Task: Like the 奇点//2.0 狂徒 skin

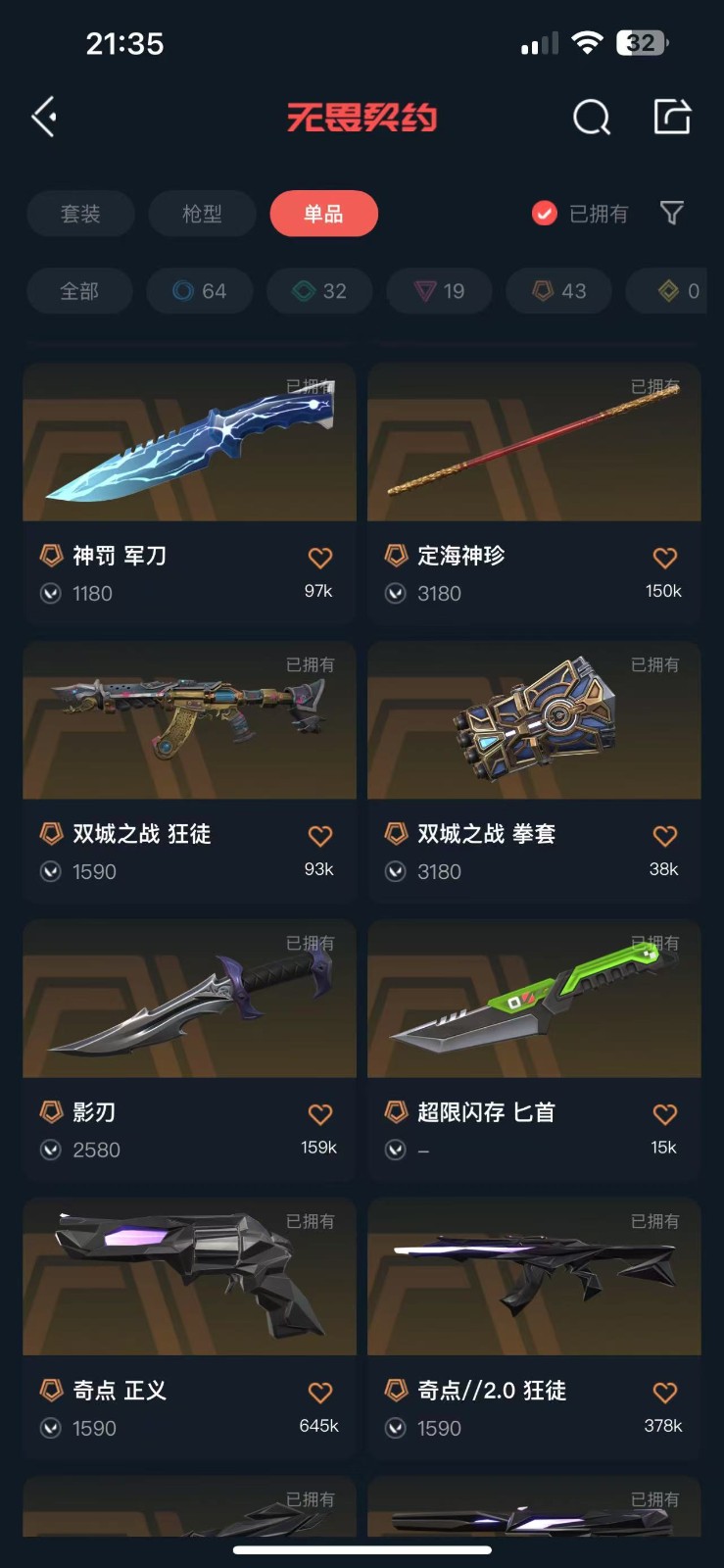Action: [x=665, y=1393]
